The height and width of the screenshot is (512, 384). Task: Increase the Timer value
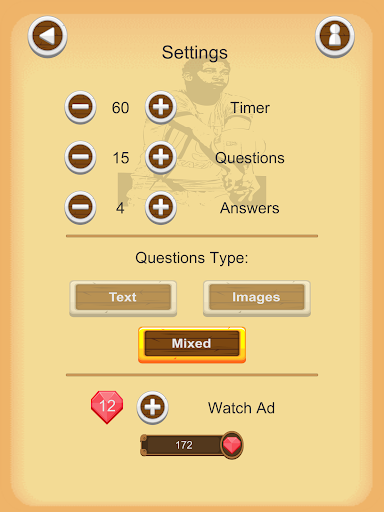[161, 107]
